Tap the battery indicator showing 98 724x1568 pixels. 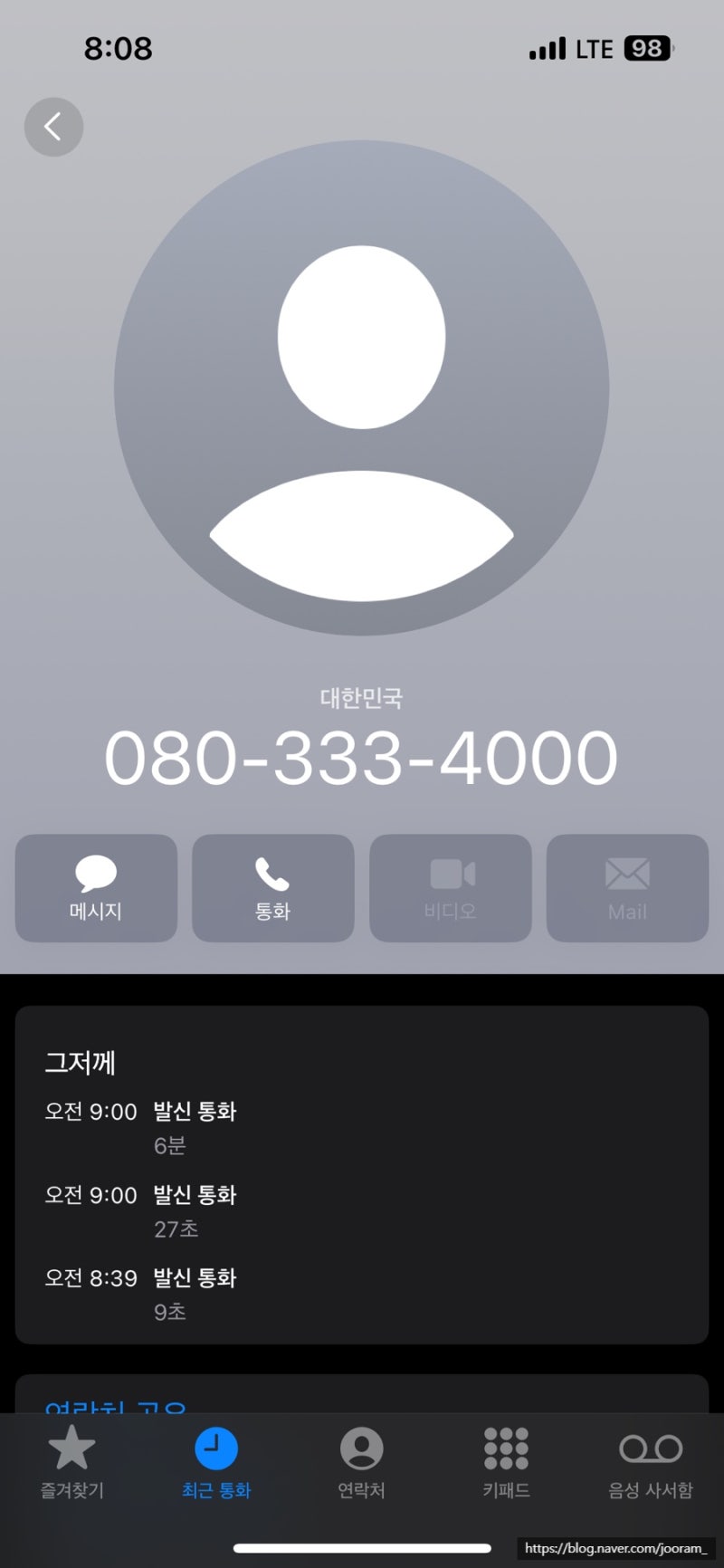point(644,47)
